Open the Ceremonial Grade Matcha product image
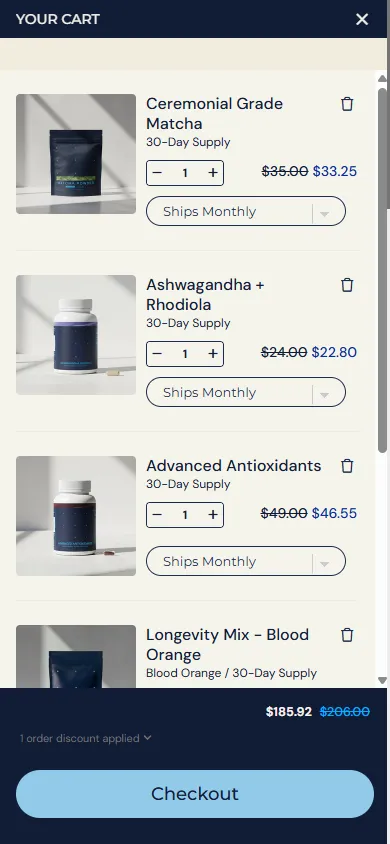The image size is (390, 844). pos(76,154)
